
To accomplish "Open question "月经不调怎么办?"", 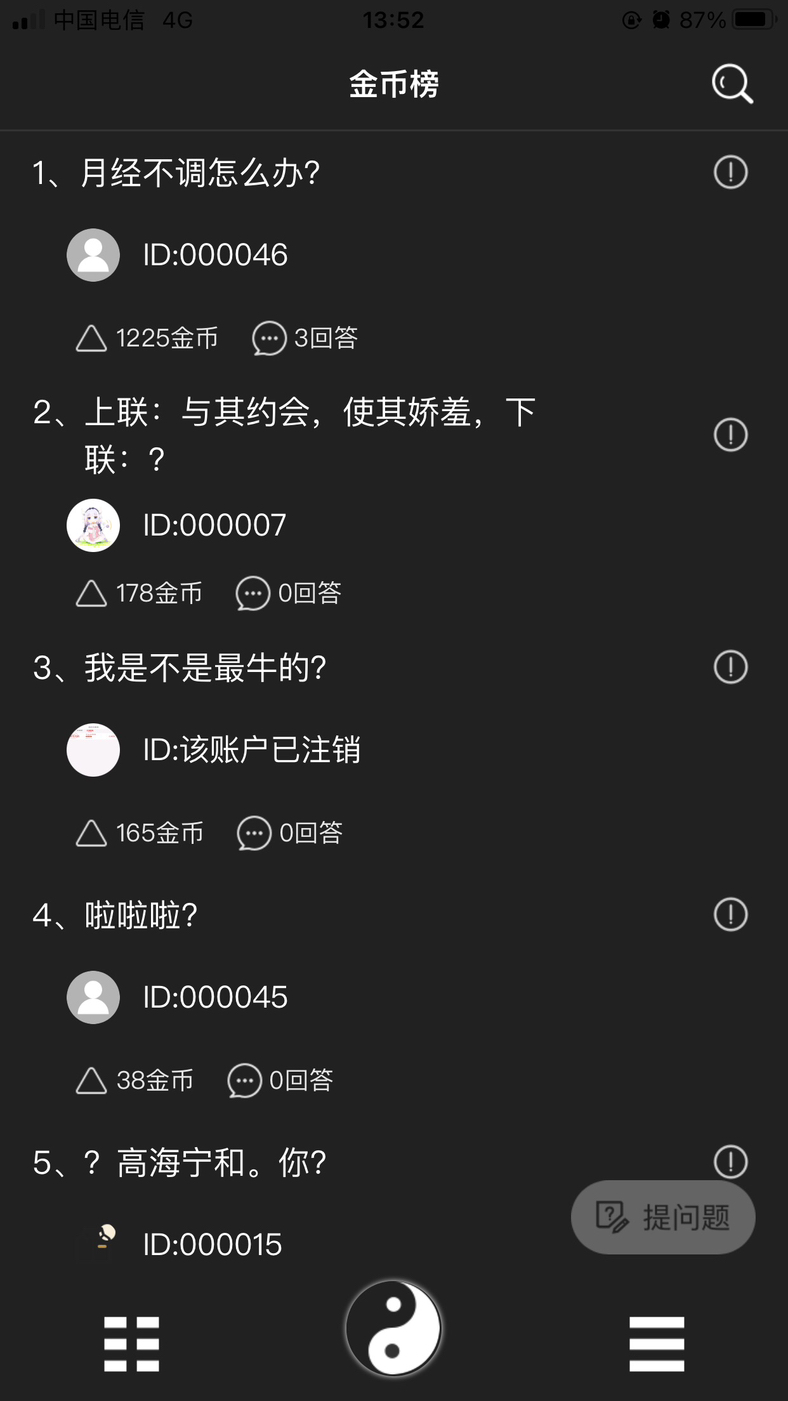I will 200,173.
